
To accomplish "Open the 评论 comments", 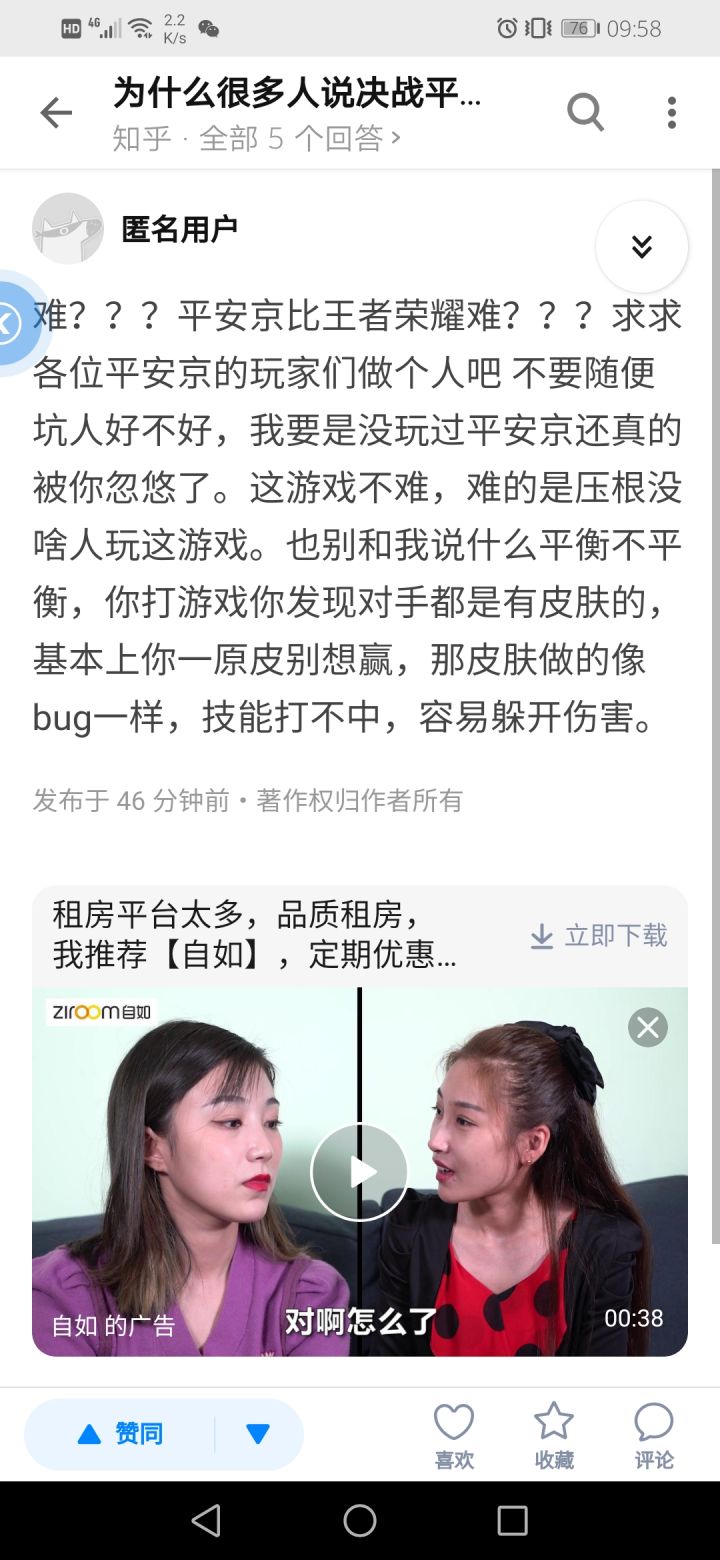I will coord(654,1436).
